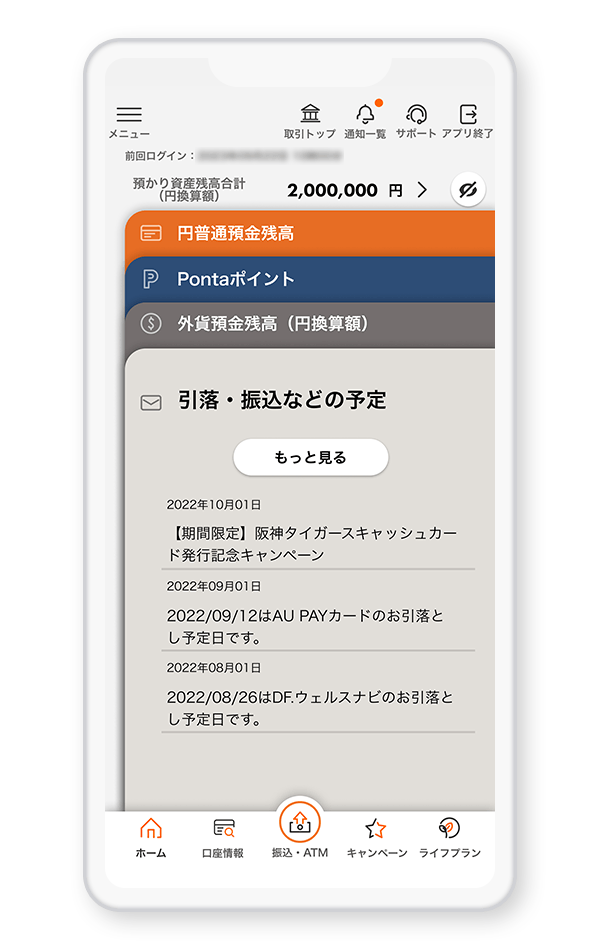Image resolution: width=600 pixels, height=950 pixels.
Task: Expand the 外貨預金残高 card
Action: 310,324
